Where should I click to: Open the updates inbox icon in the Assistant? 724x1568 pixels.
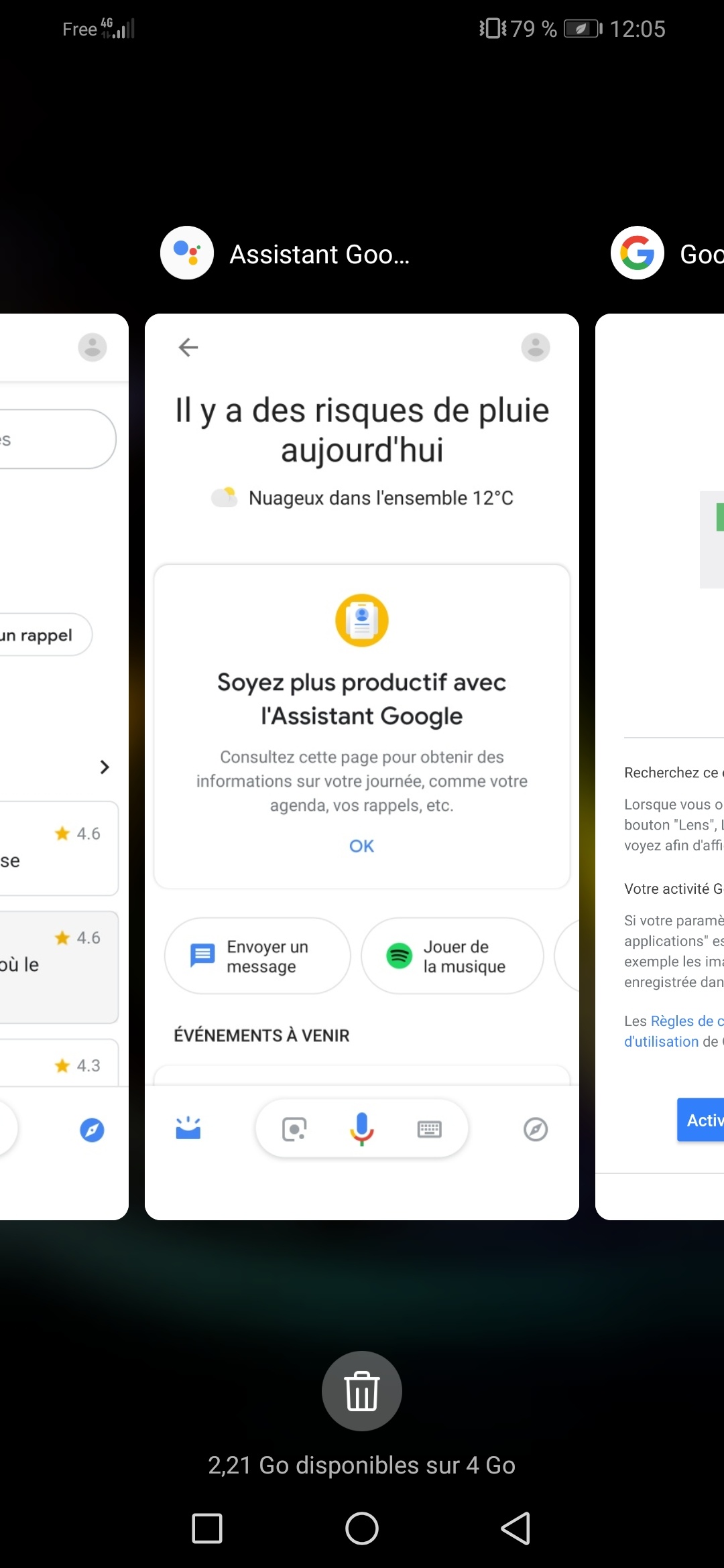[x=188, y=1128]
